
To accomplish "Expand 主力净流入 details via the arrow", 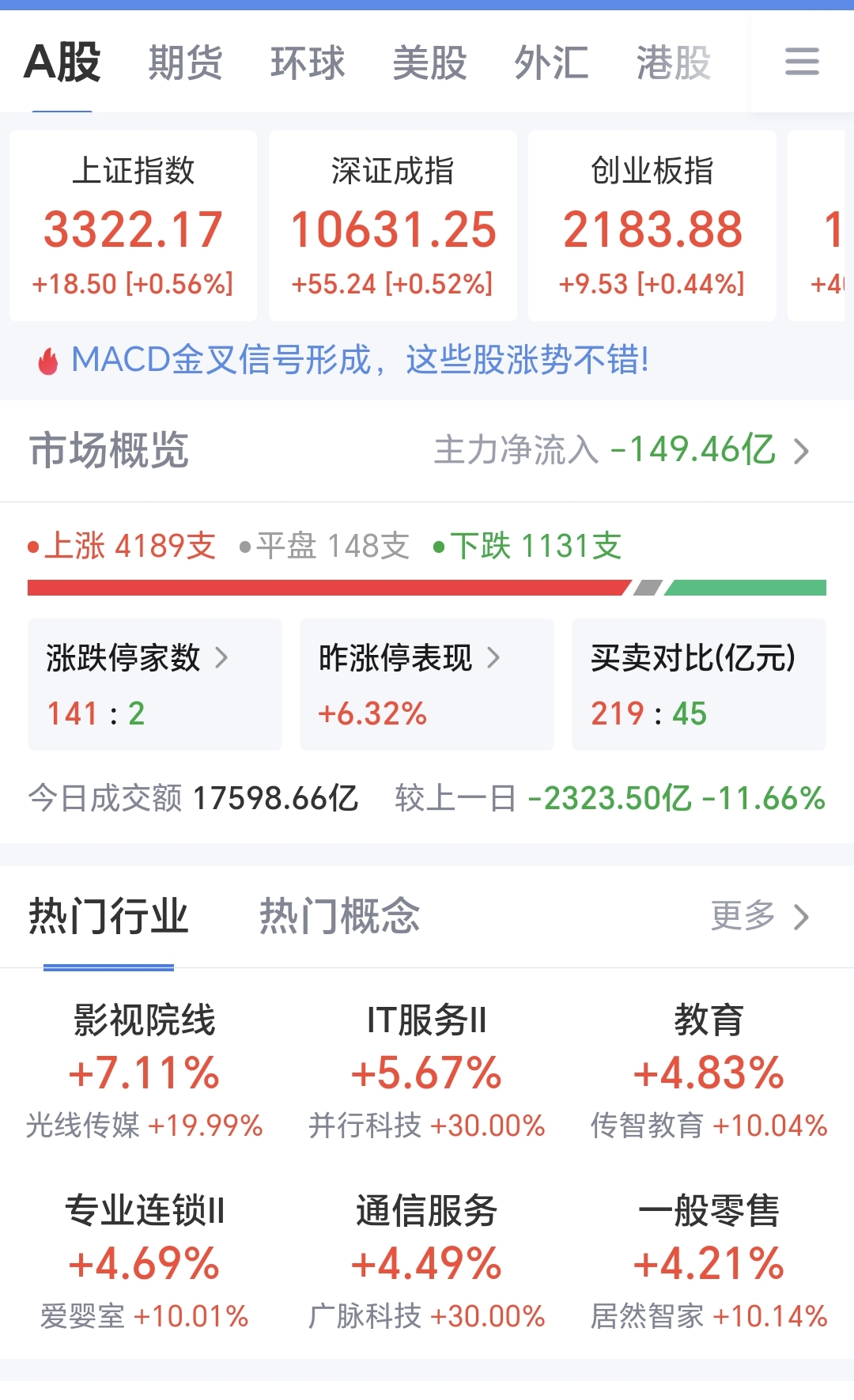I will coord(803,451).
